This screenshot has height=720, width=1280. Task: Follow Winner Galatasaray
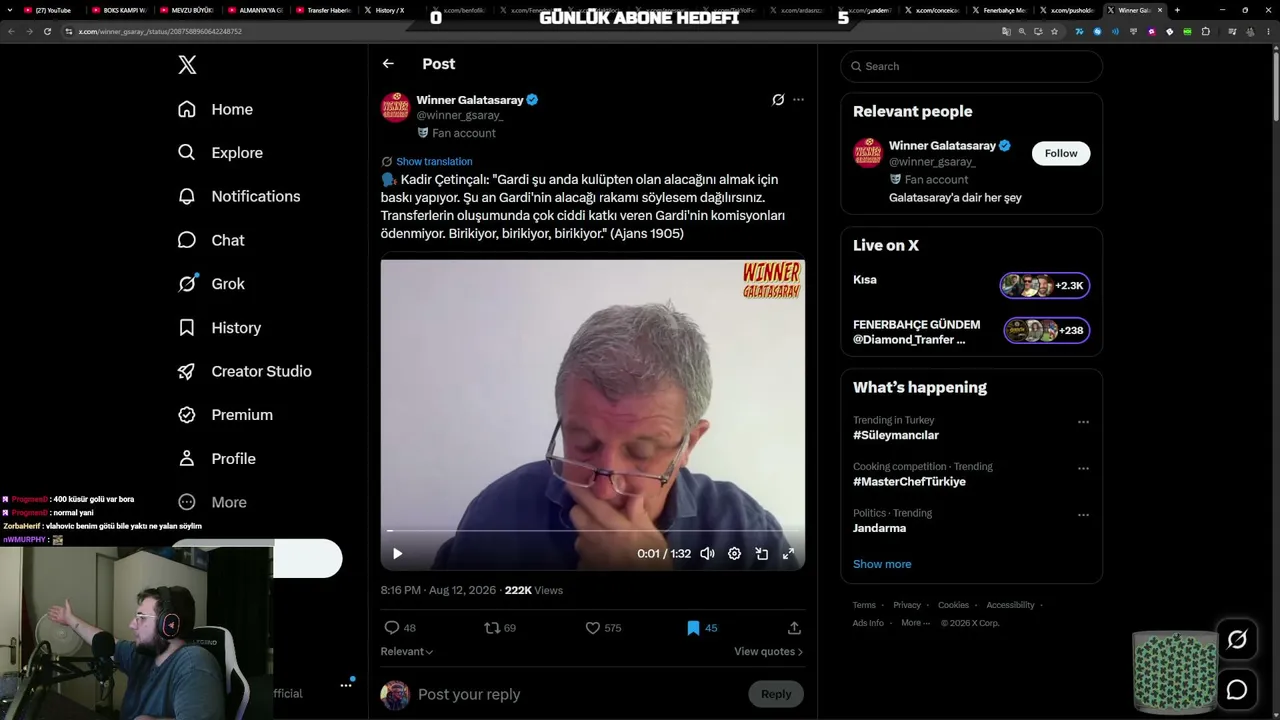click(x=1061, y=153)
